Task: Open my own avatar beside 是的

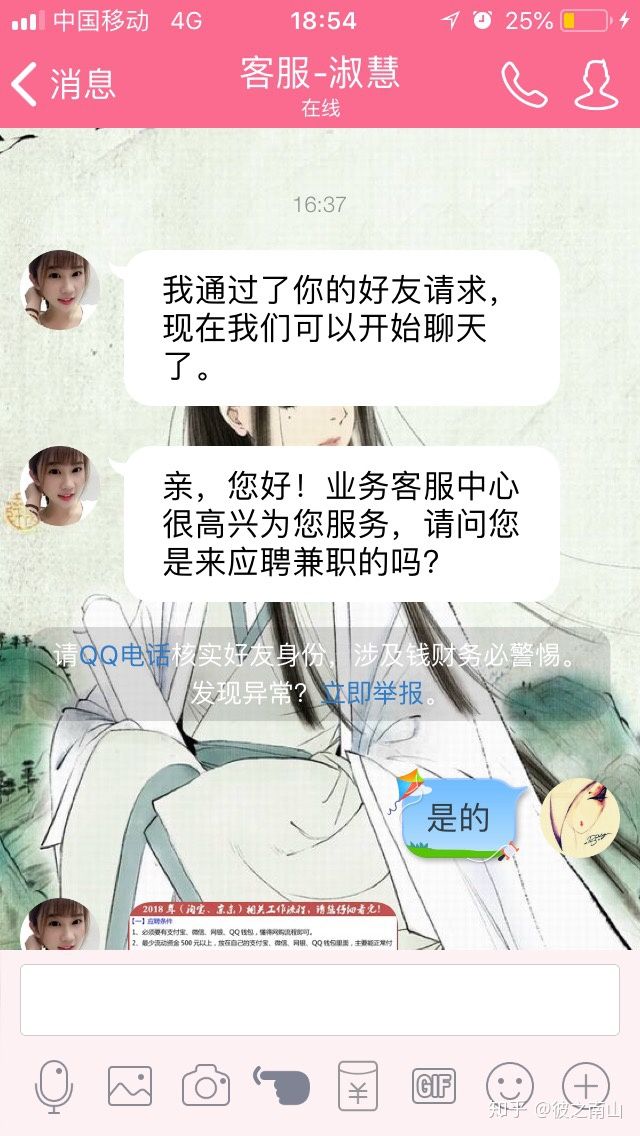Action: (579, 816)
